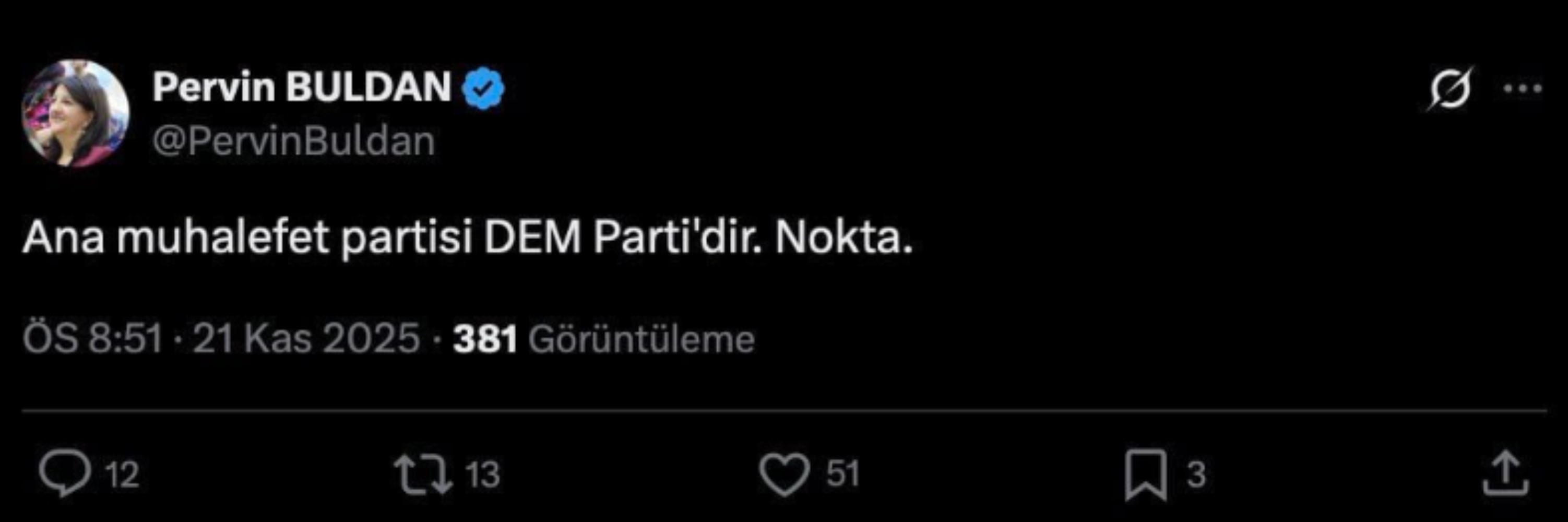The height and width of the screenshot is (522, 1568).
Task: Share this post
Action: [1505, 473]
